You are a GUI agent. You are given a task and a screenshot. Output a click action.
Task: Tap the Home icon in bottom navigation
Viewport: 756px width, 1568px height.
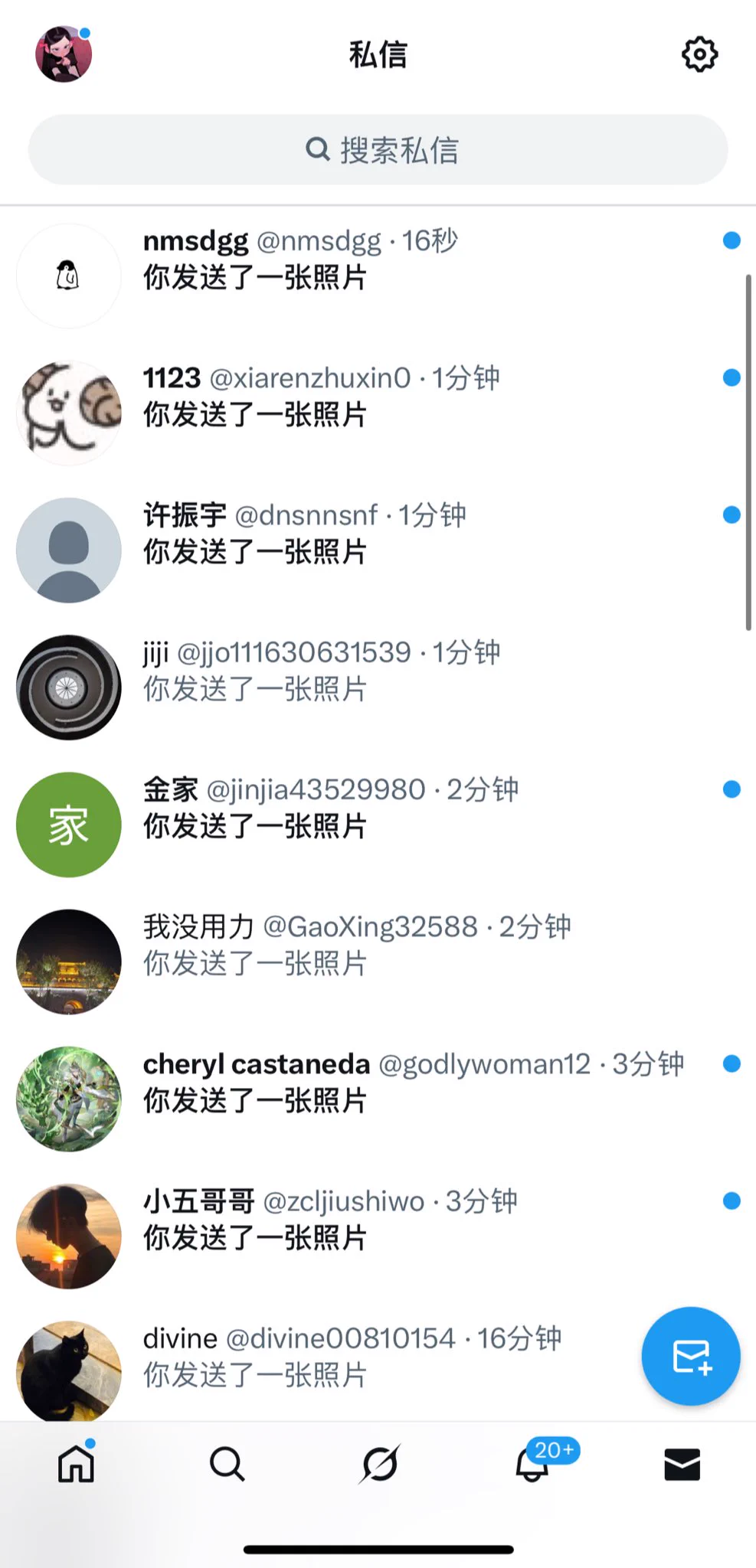point(75,1463)
